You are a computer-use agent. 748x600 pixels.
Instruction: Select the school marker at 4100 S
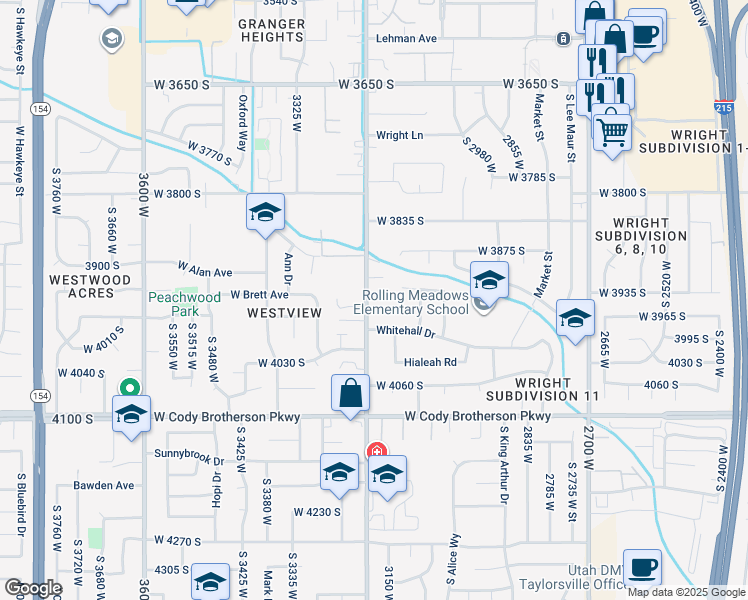coord(131,415)
